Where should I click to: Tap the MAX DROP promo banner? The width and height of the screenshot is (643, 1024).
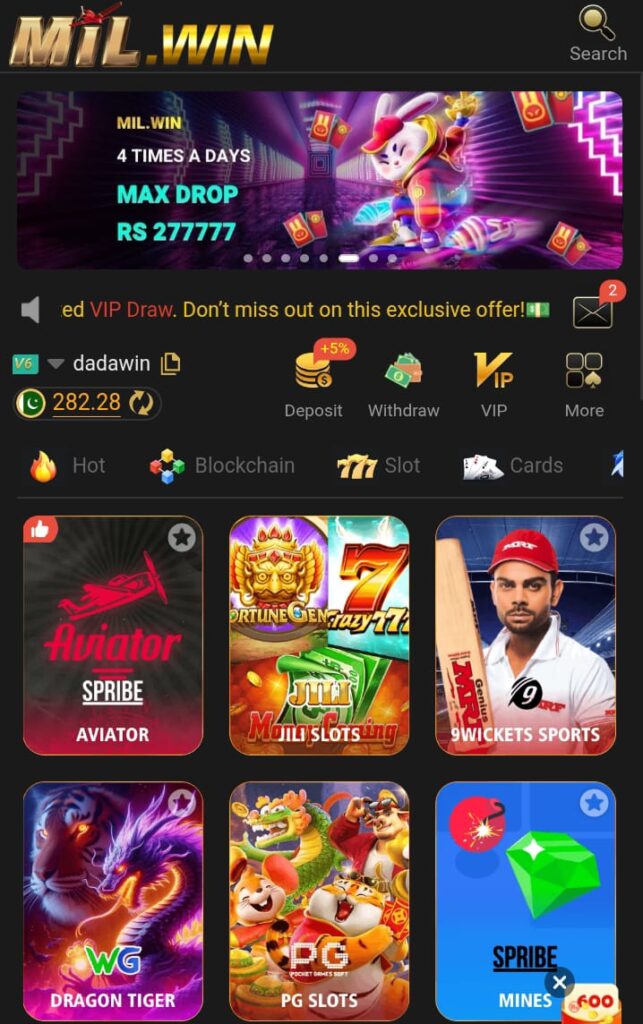[319, 180]
